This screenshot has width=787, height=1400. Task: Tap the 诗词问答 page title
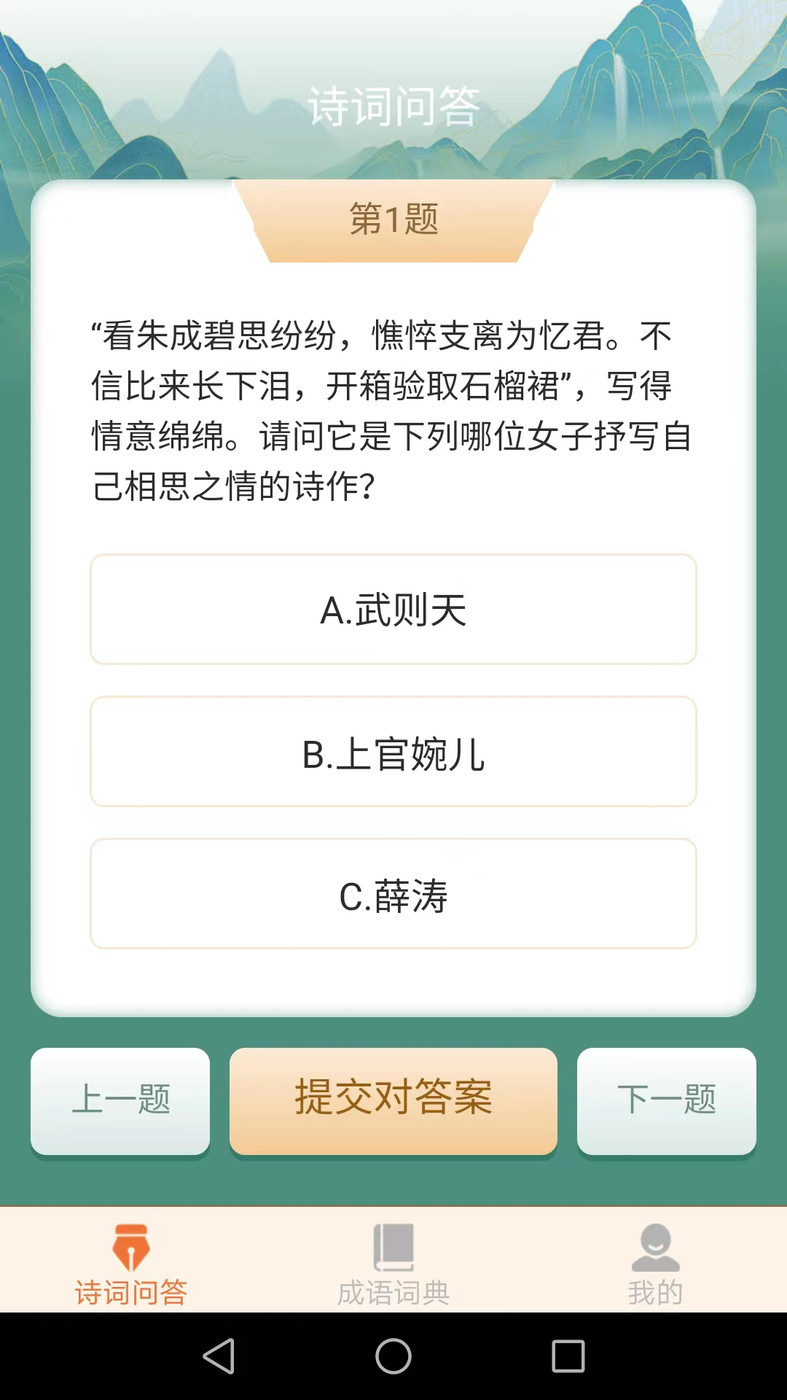click(393, 104)
